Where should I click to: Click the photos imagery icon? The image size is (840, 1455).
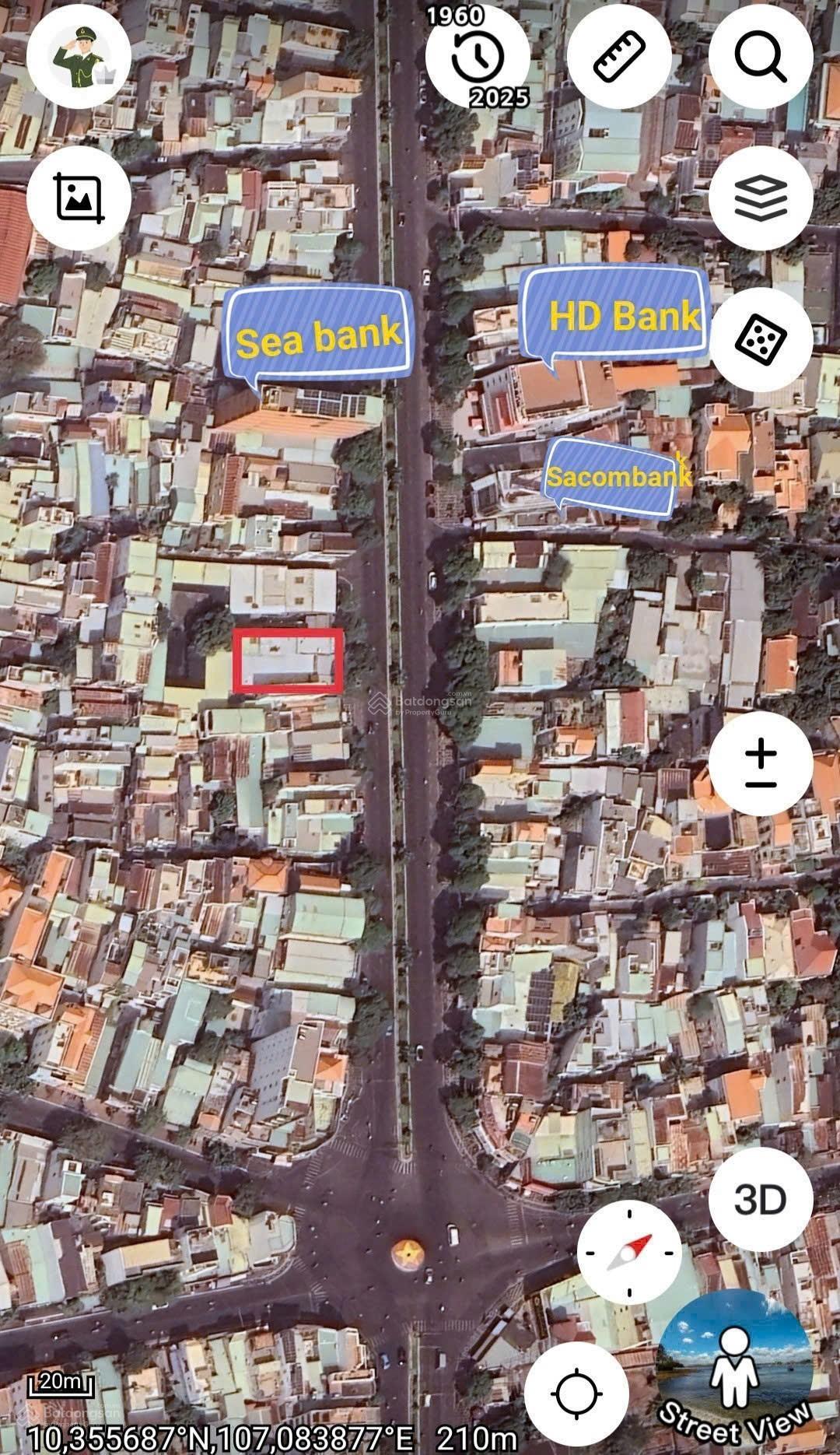78,196
